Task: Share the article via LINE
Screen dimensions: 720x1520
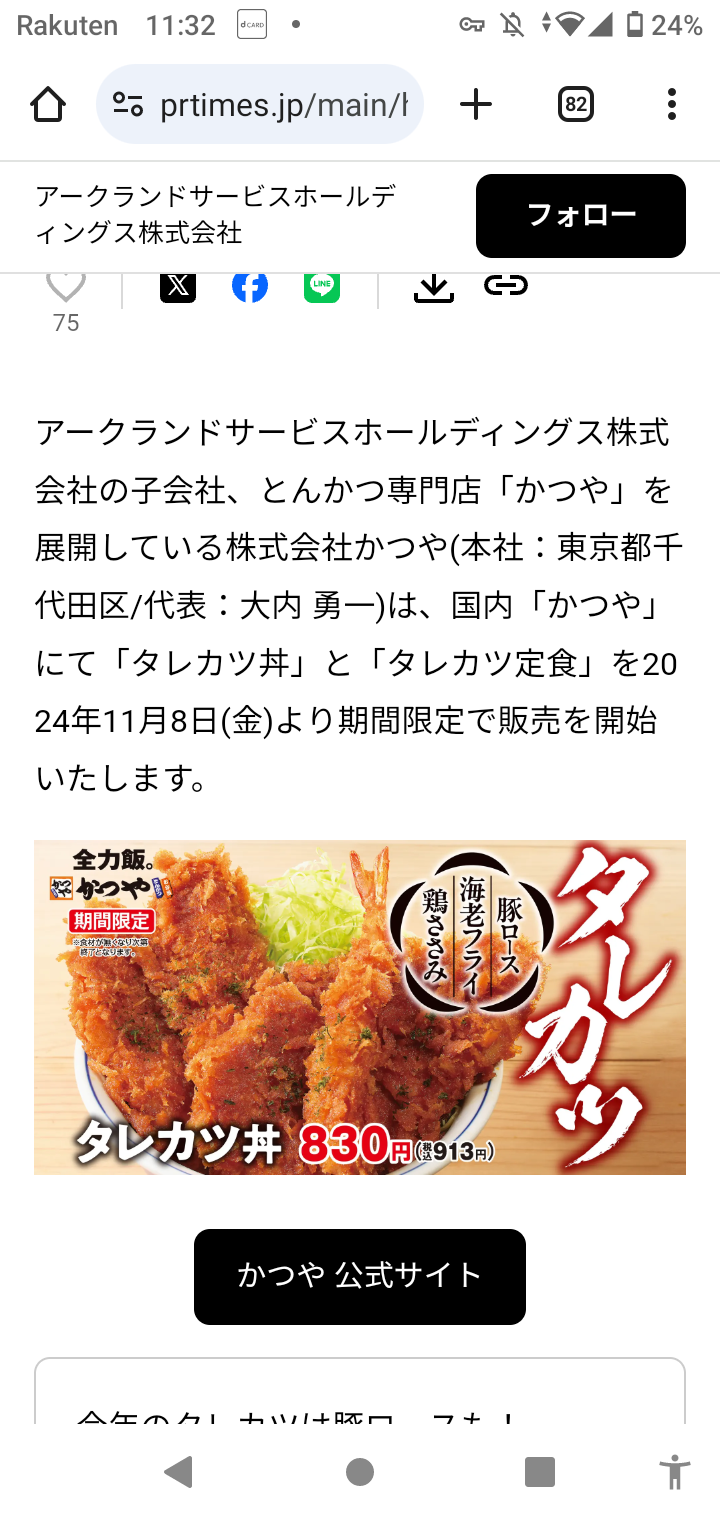Action: tap(322, 286)
